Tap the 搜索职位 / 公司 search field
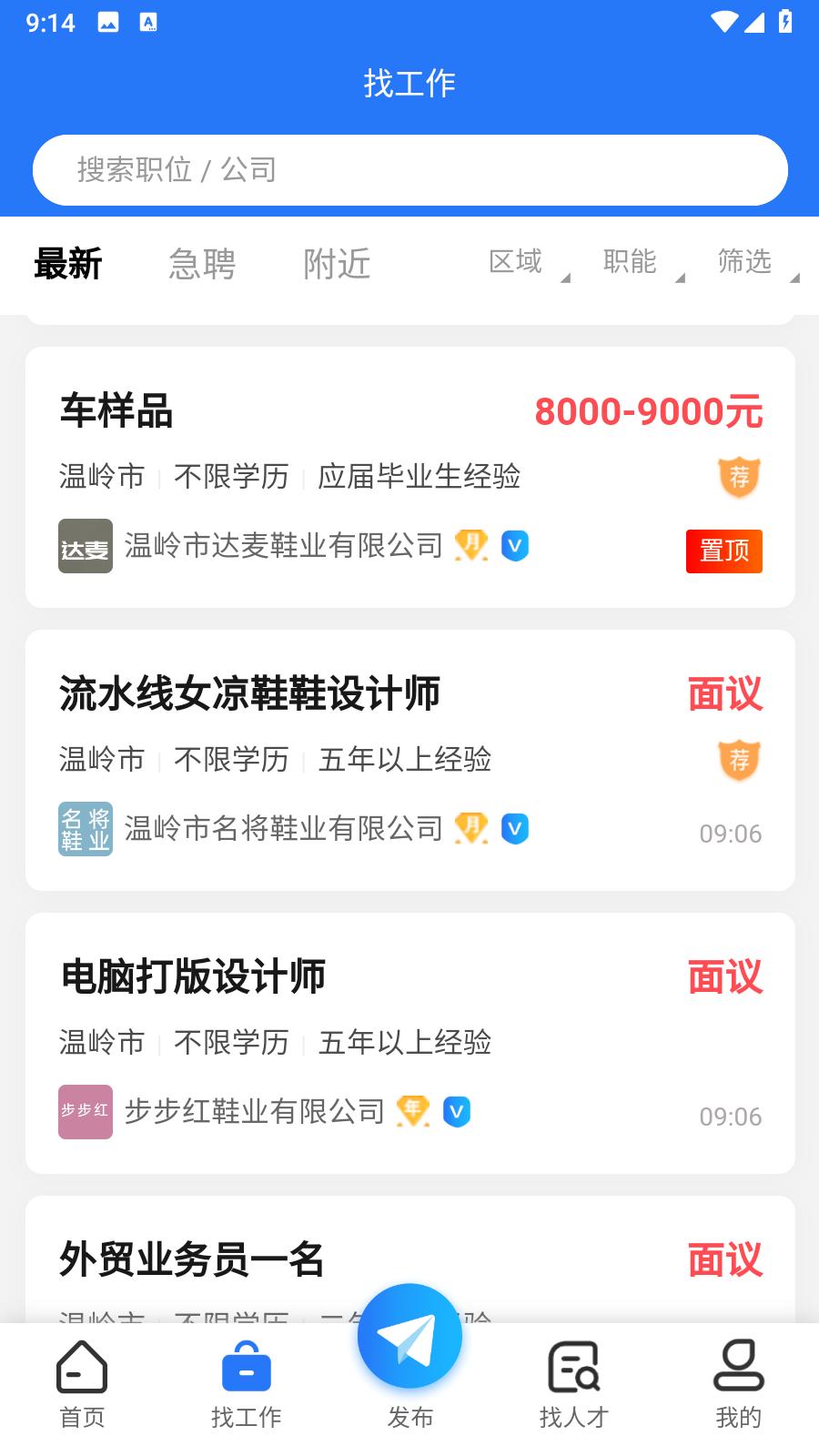 tap(409, 169)
